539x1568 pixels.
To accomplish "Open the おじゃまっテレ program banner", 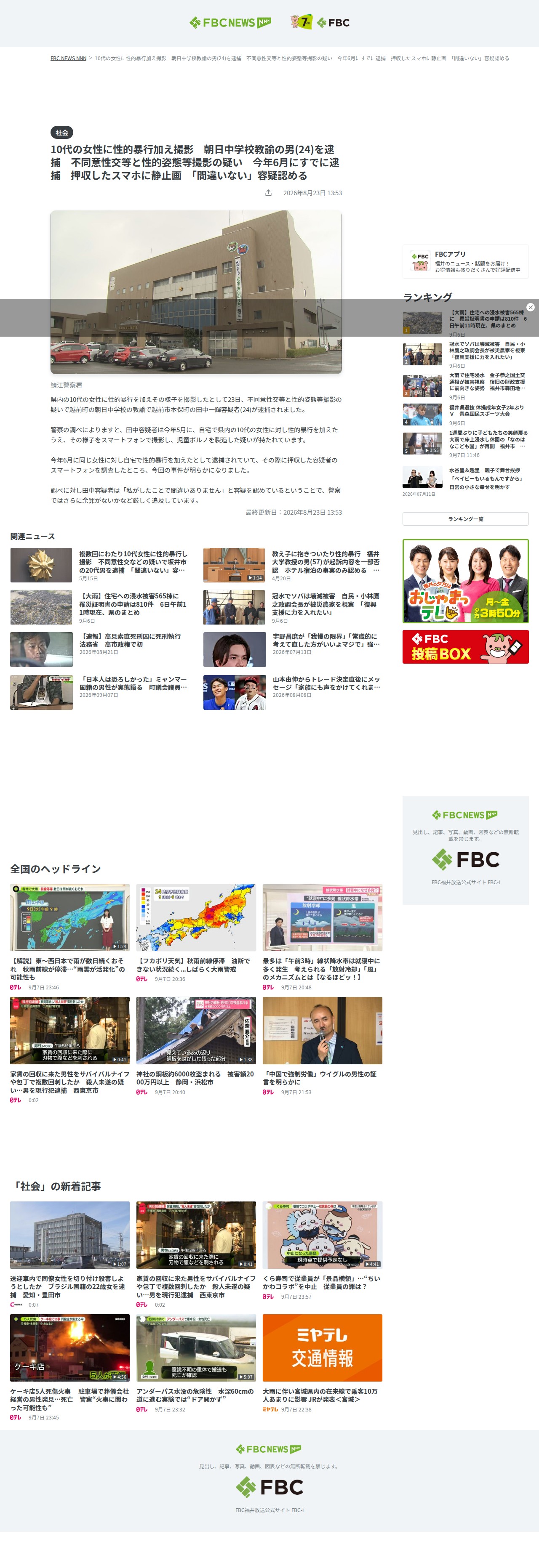I will tap(465, 581).
